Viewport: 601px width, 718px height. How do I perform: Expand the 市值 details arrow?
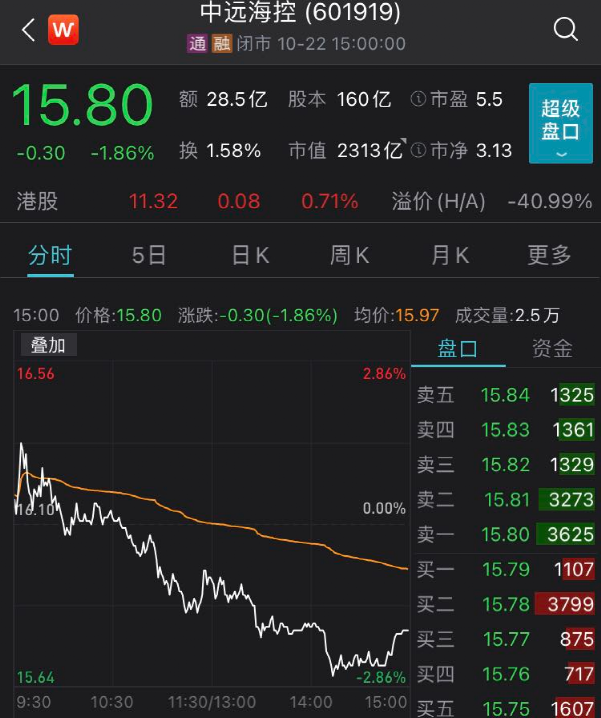(403, 144)
